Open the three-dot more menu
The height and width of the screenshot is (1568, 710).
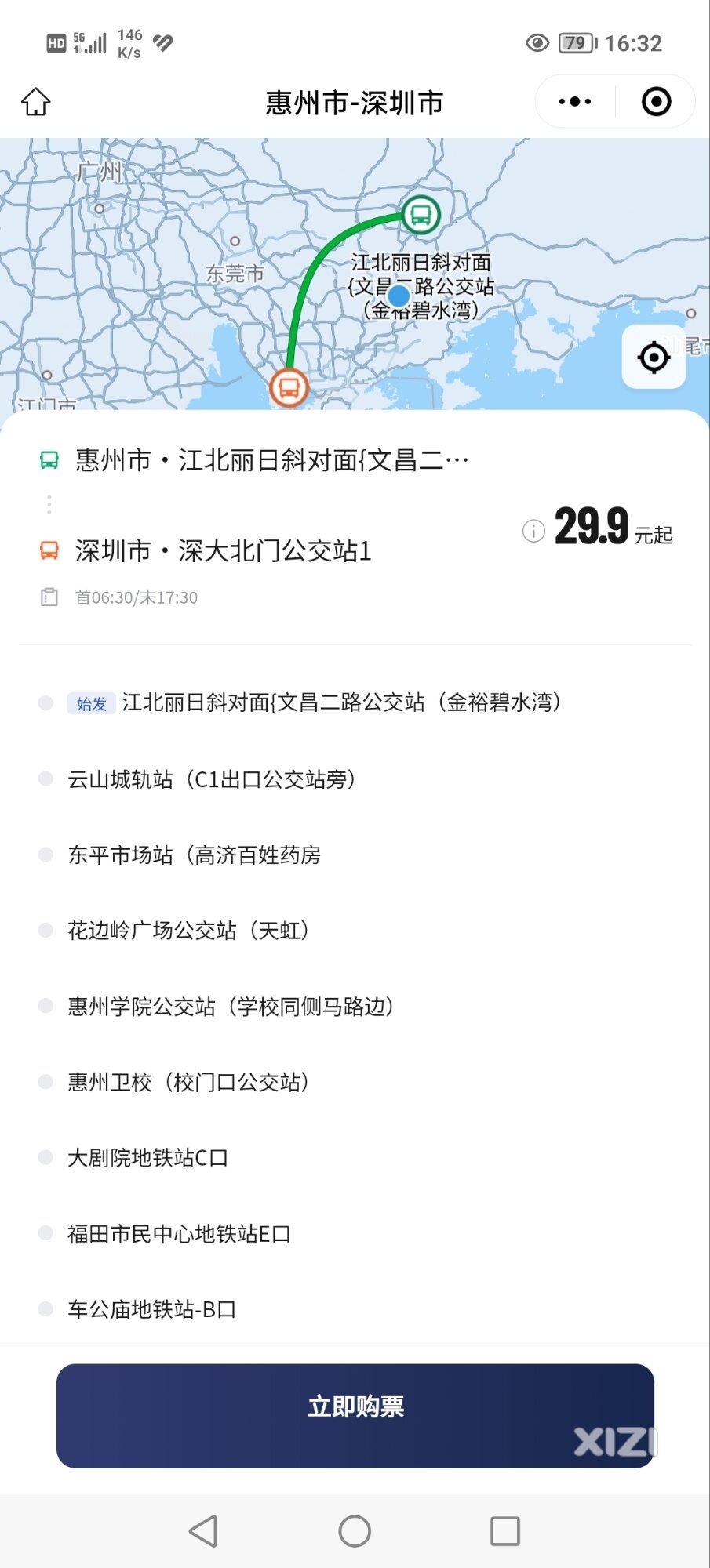coord(574,102)
